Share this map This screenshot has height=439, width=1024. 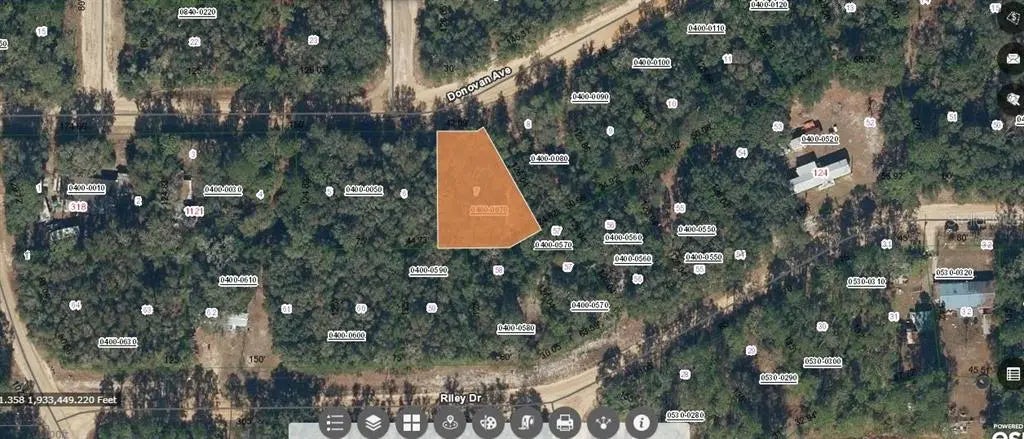pyautogui.click(x=603, y=423)
